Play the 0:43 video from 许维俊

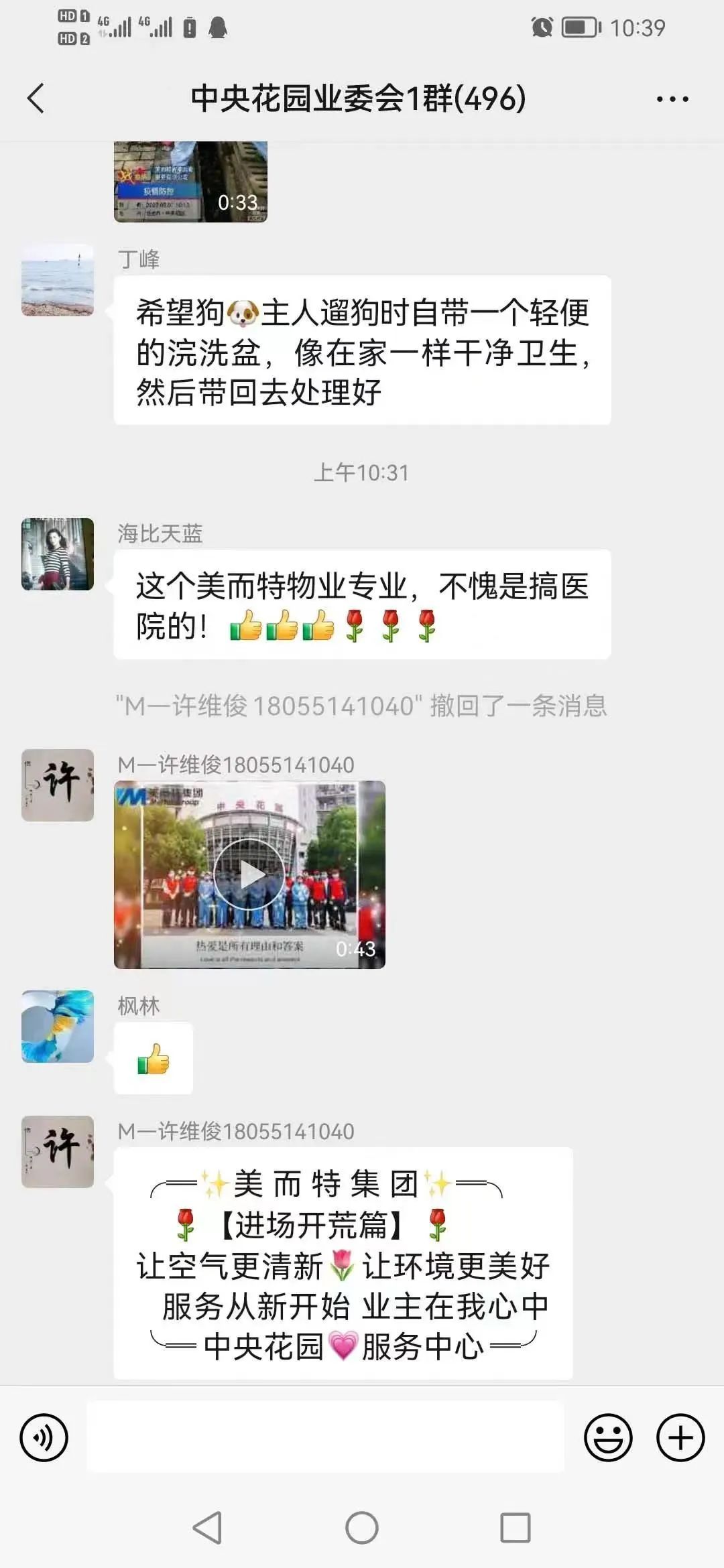(249, 874)
